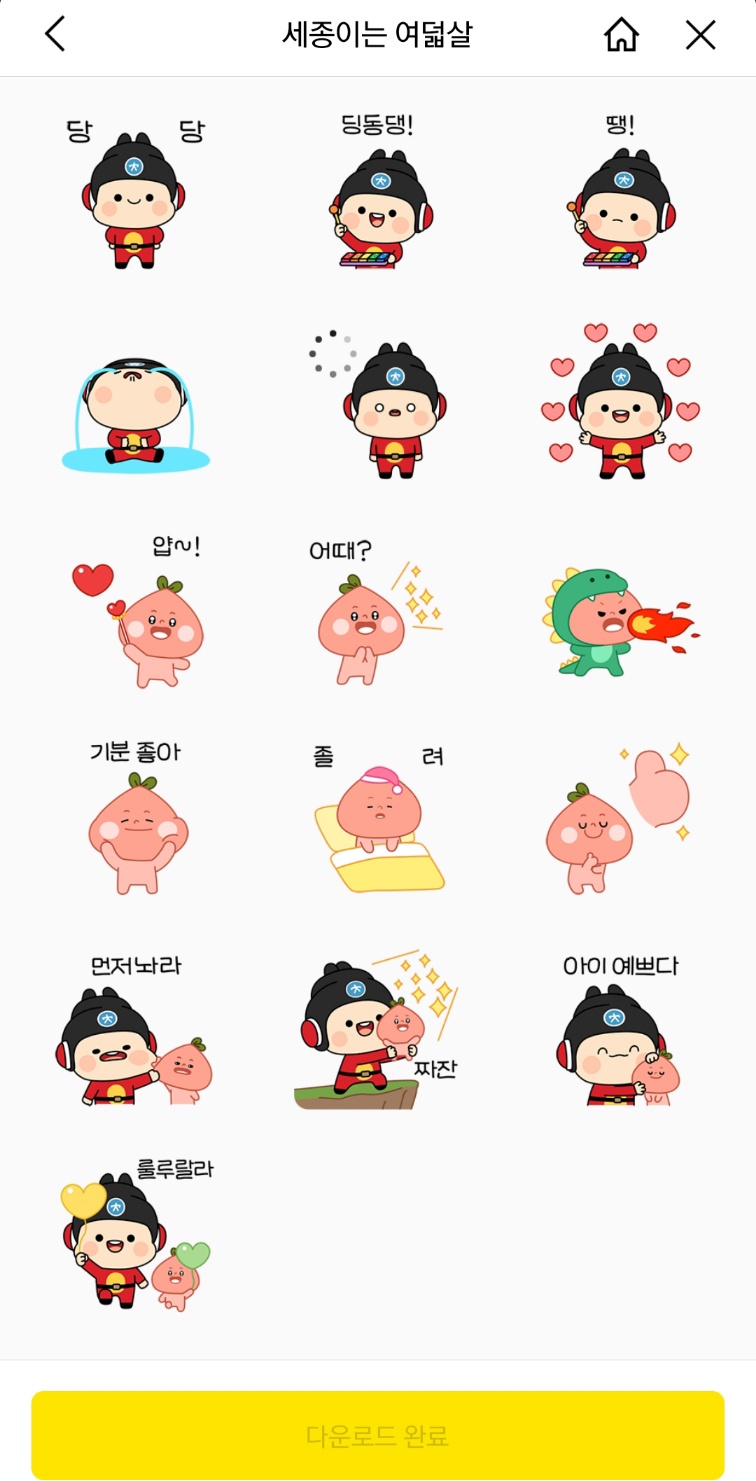Open the crying character emoticon

135,412
